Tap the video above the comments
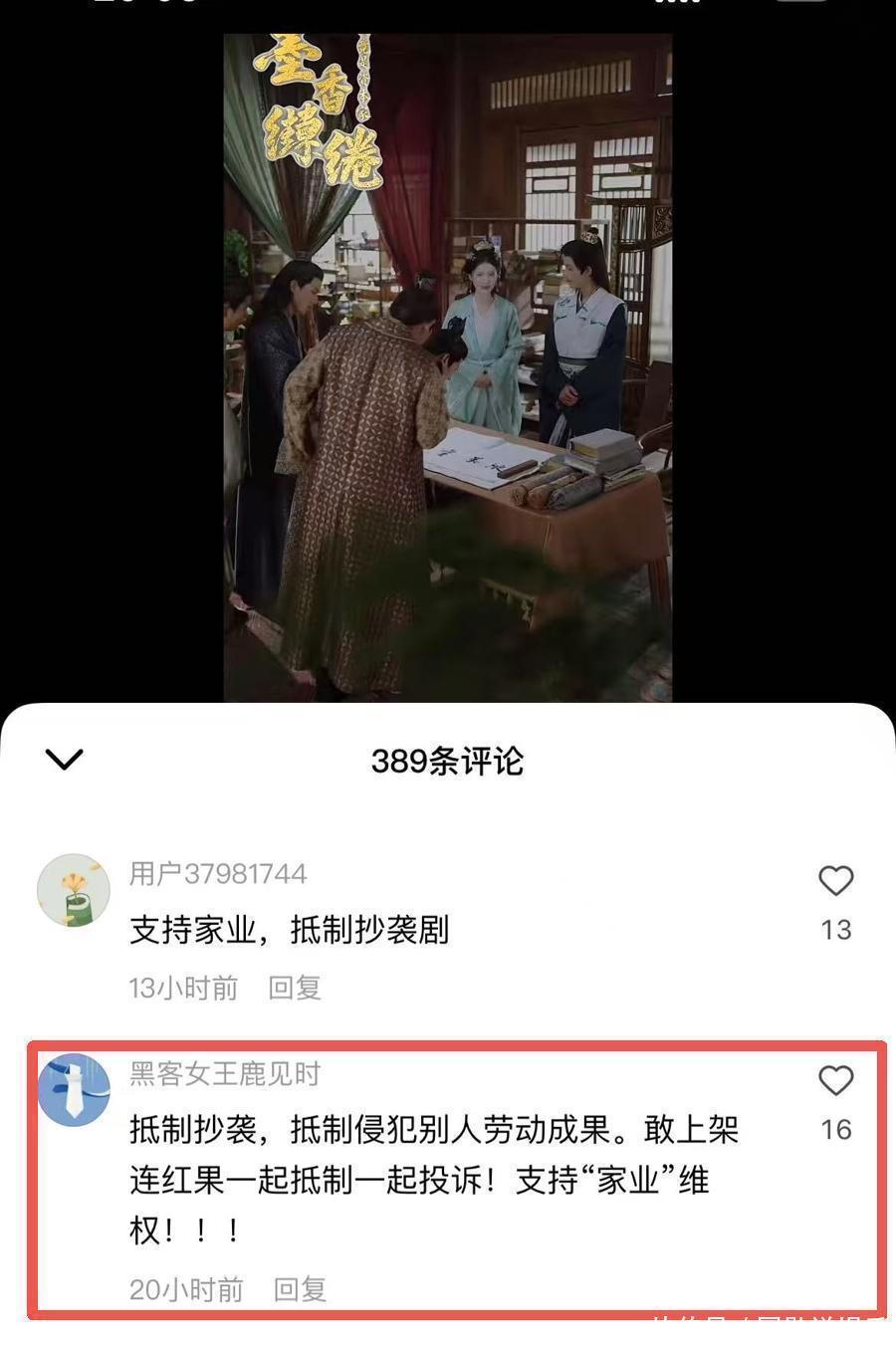 [447, 368]
